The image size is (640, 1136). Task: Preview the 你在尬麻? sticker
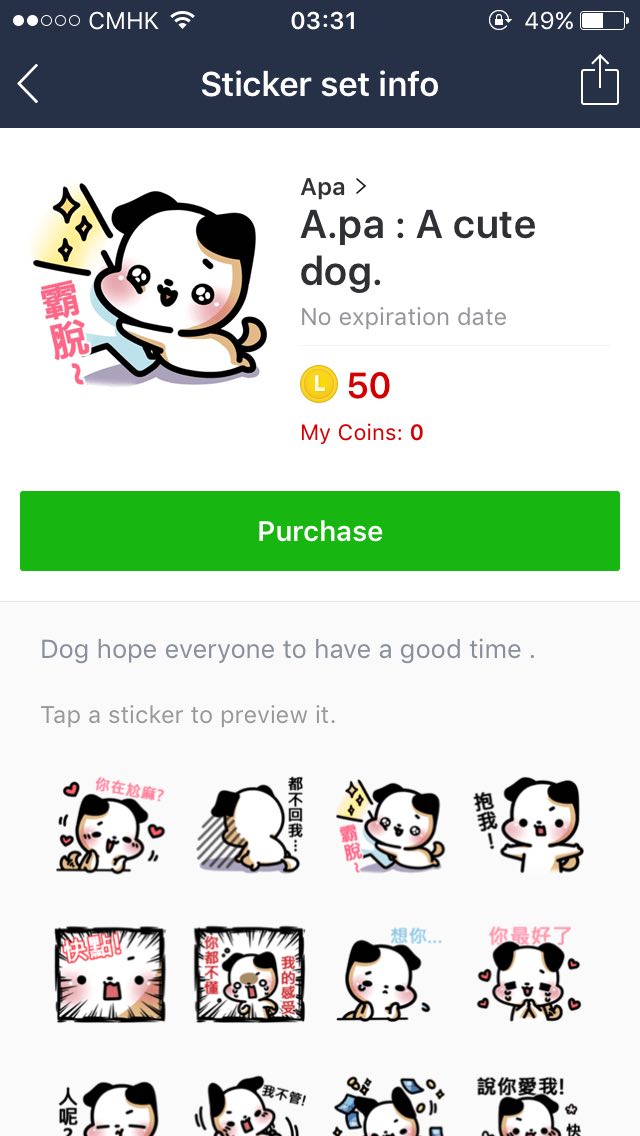(x=110, y=827)
